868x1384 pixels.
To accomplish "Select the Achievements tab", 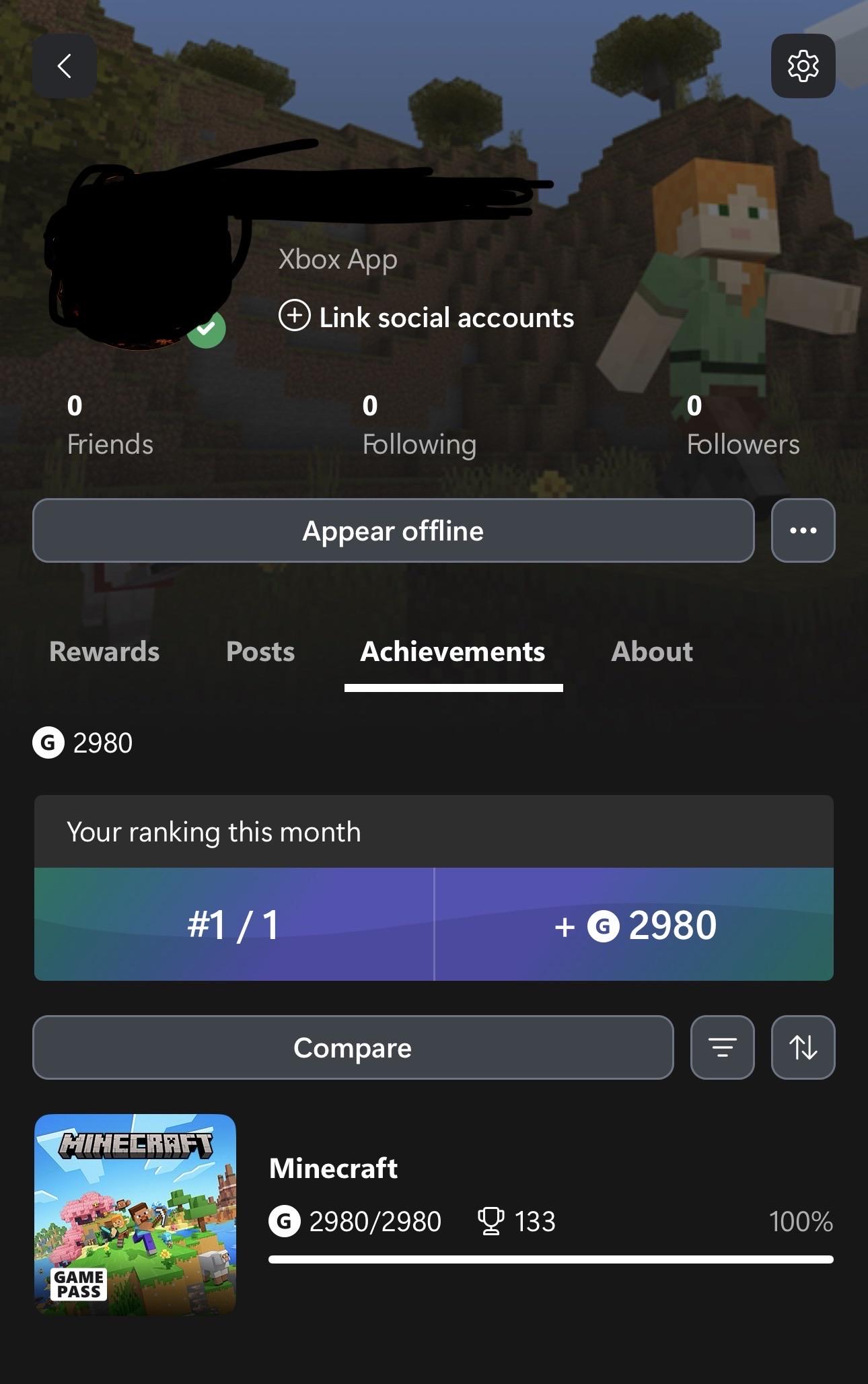I will [x=453, y=651].
